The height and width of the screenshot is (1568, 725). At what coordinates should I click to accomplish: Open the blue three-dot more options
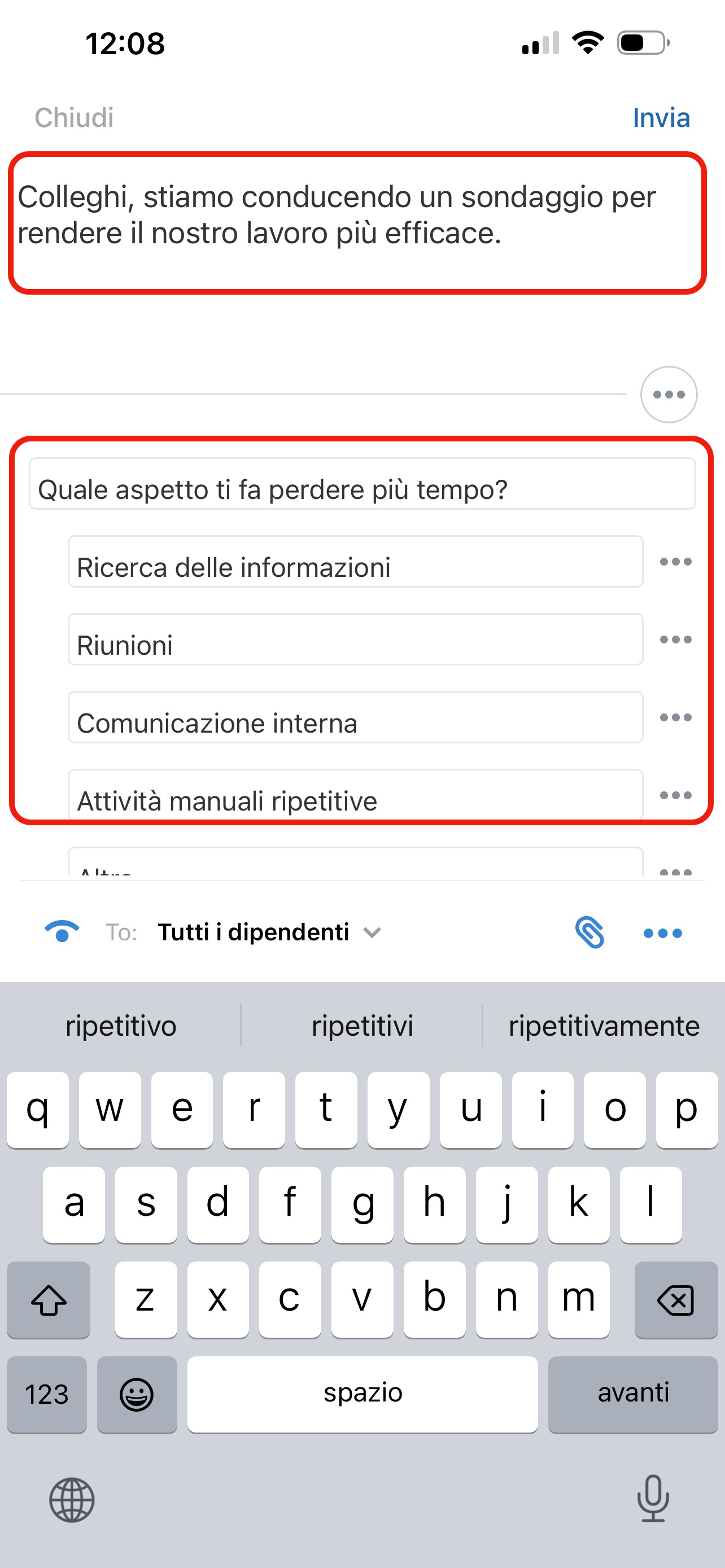(x=662, y=933)
